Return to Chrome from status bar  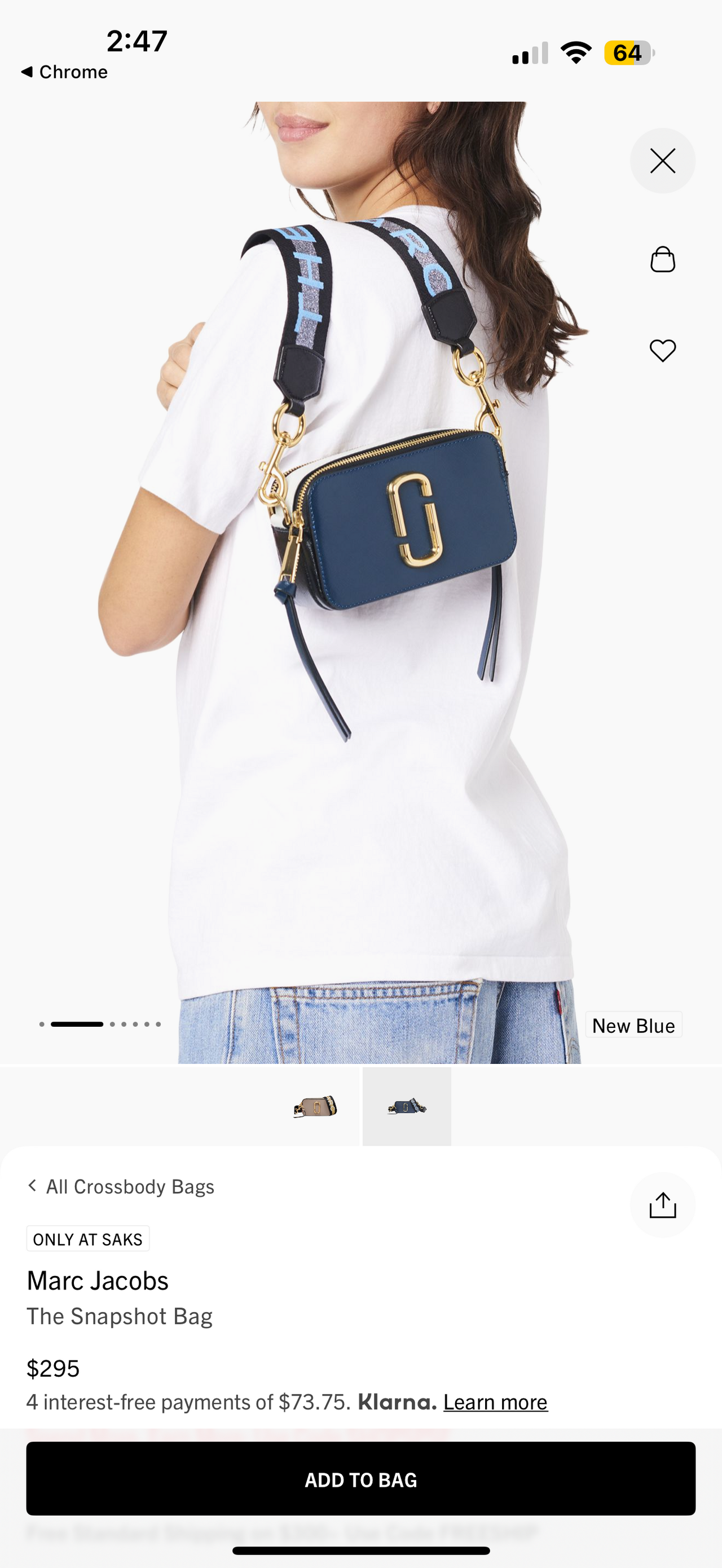tap(64, 72)
